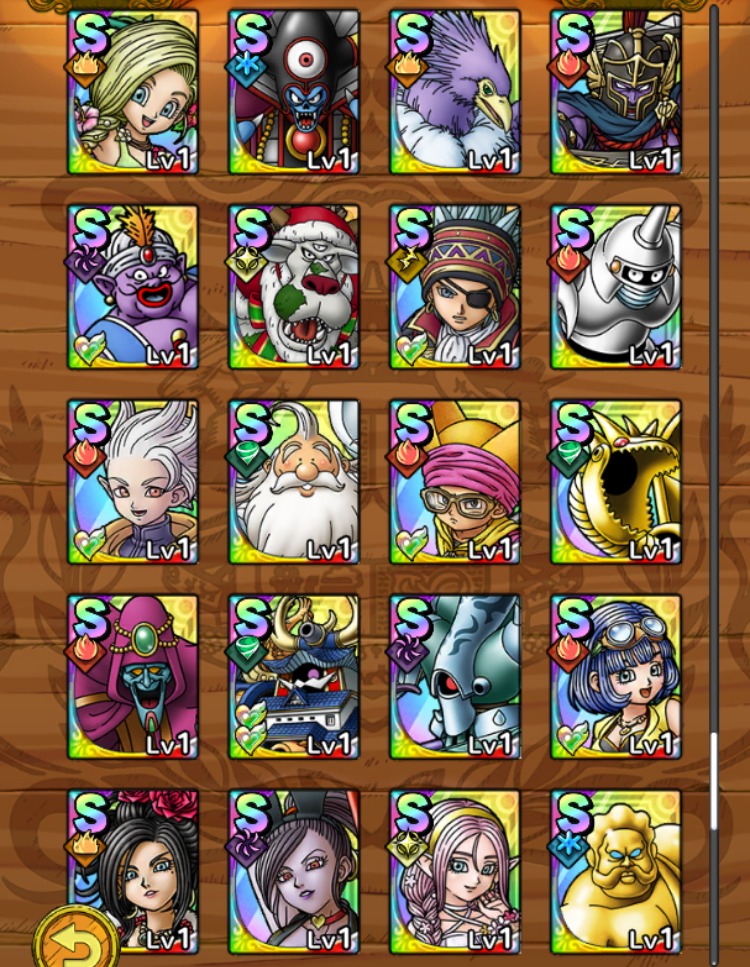Open the purple genie with turban card
Viewport: 750px width, 967px height.
point(133,287)
